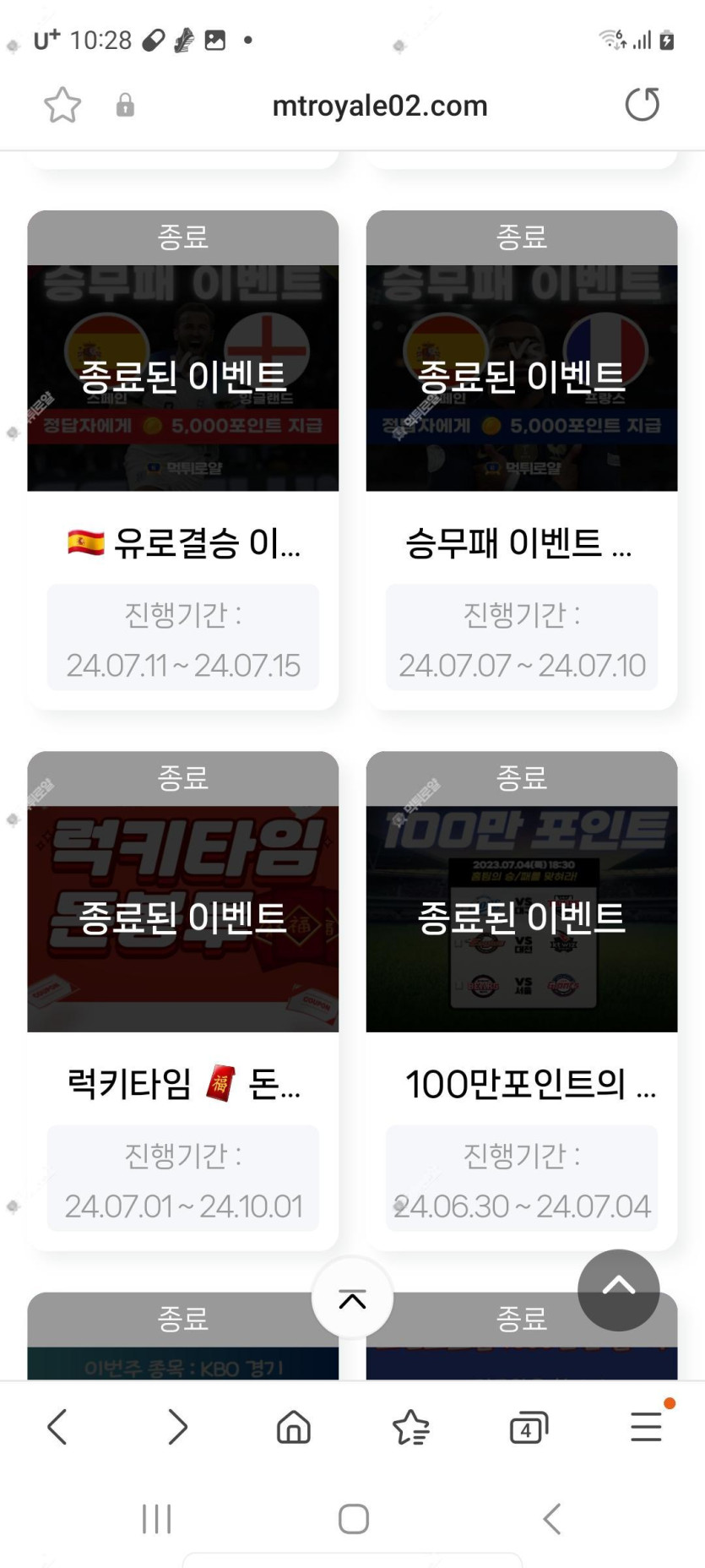Go forward to the next web page
Image resolution: width=705 pixels, height=1568 pixels.
[176, 1428]
